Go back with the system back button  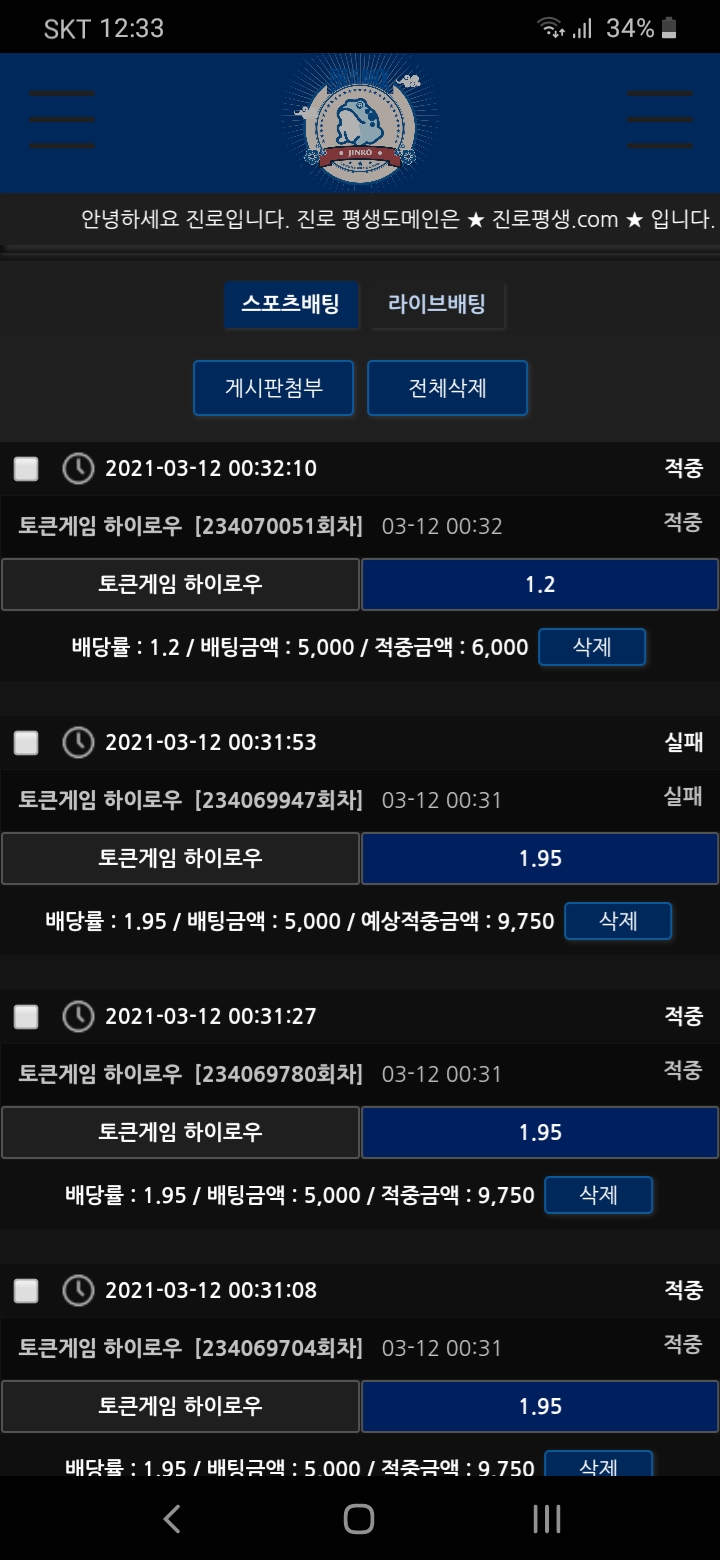point(172,1519)
